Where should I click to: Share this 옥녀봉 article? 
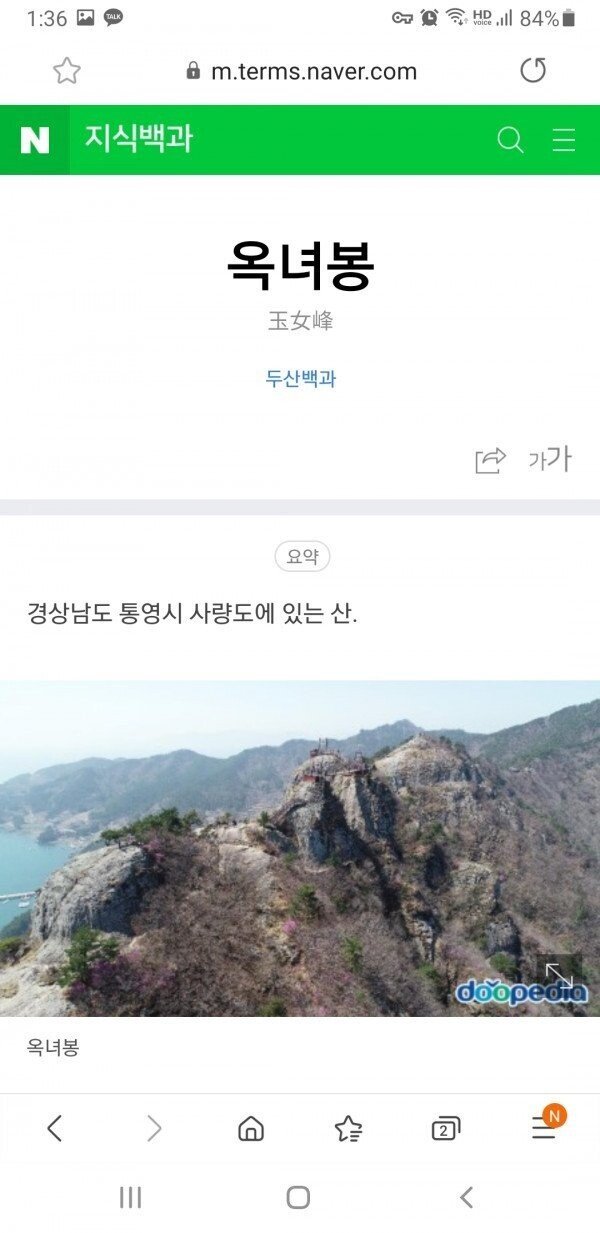[x=490, y=460]
